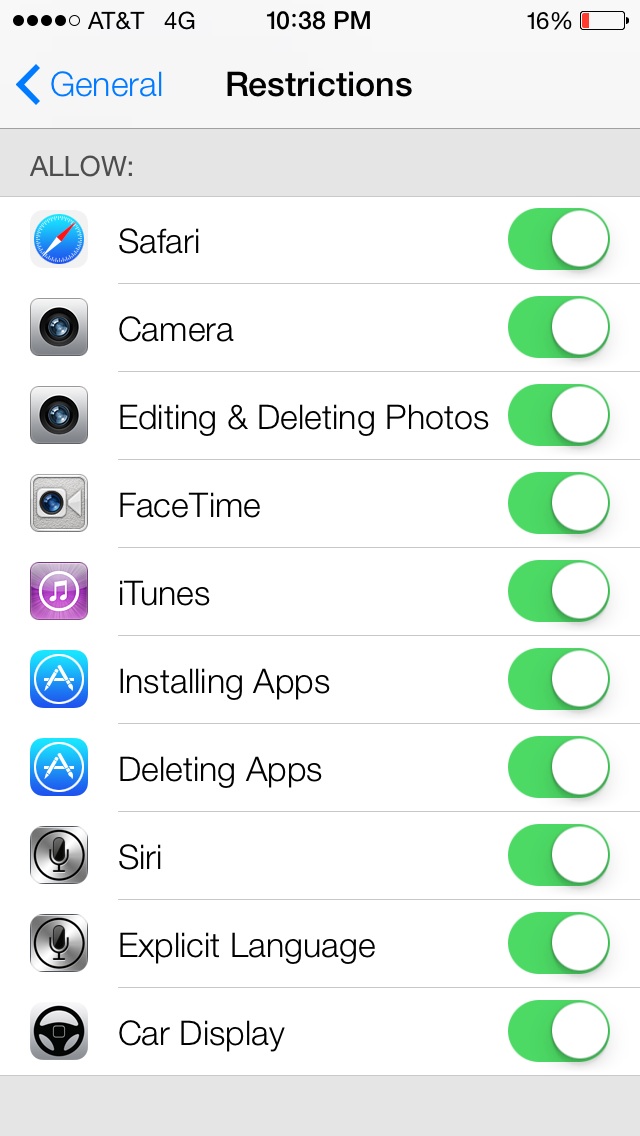Turn off Explicit Language
Viewport: 640px width, 1136px height.
[559, 944]
